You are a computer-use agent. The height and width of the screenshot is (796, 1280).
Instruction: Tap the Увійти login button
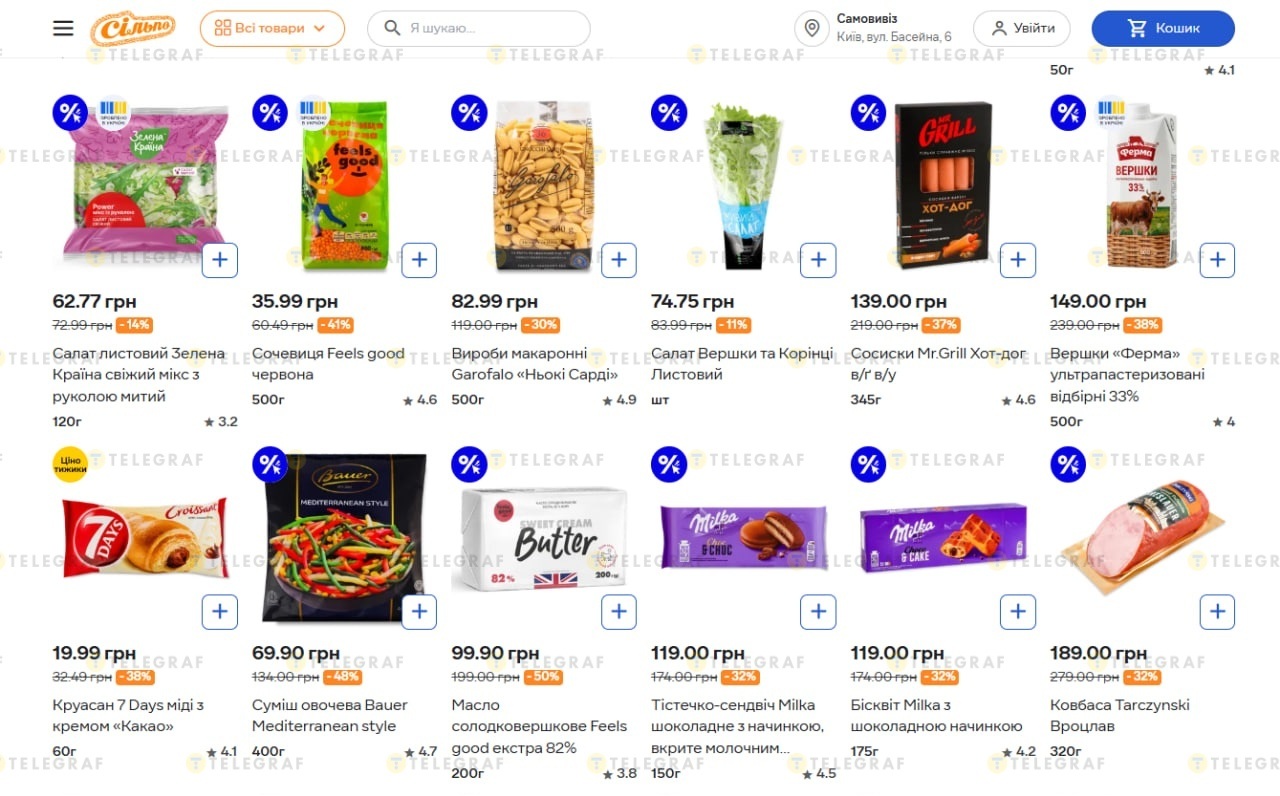pos(1021,28)
